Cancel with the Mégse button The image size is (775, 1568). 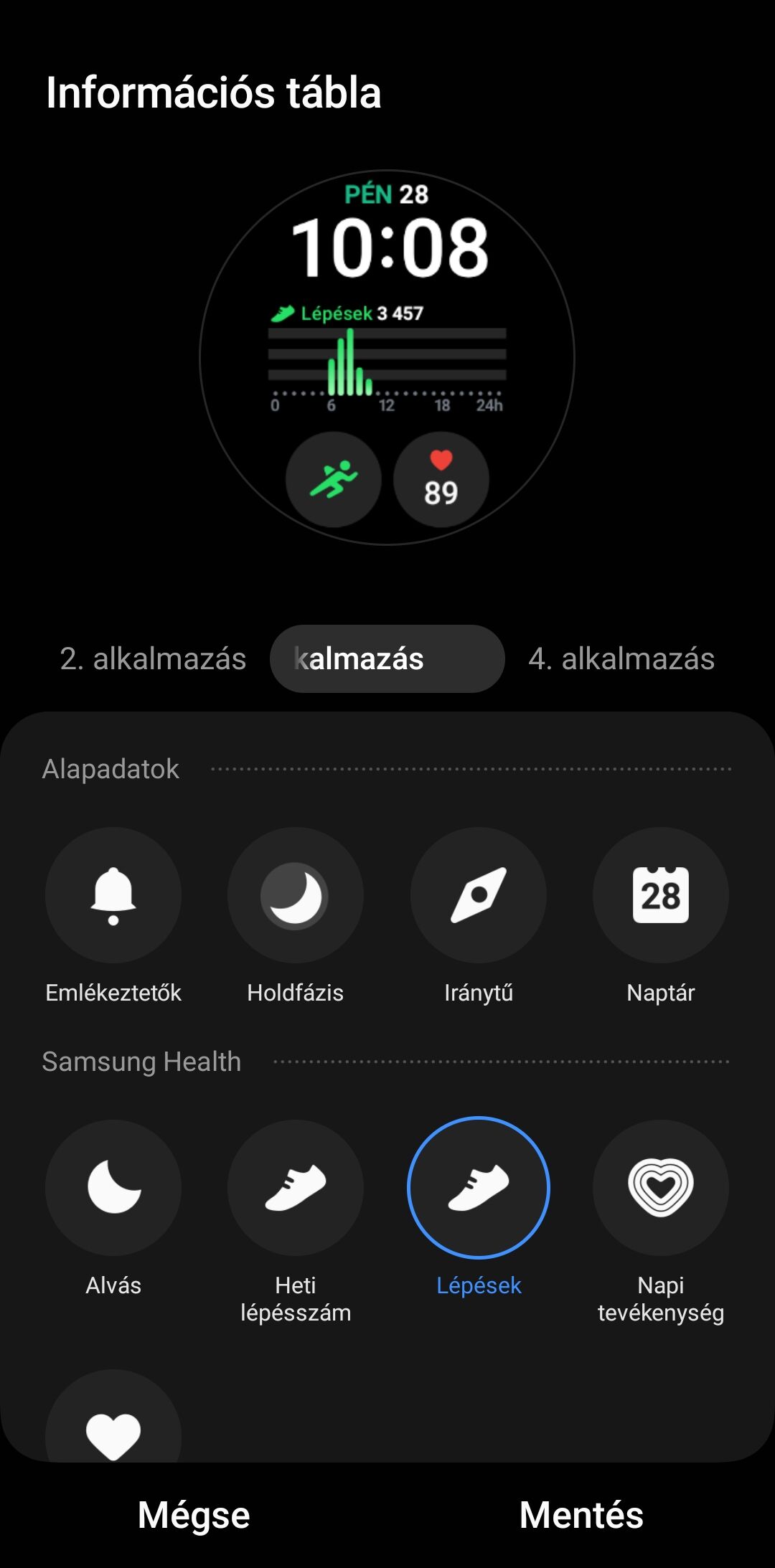194,1515
